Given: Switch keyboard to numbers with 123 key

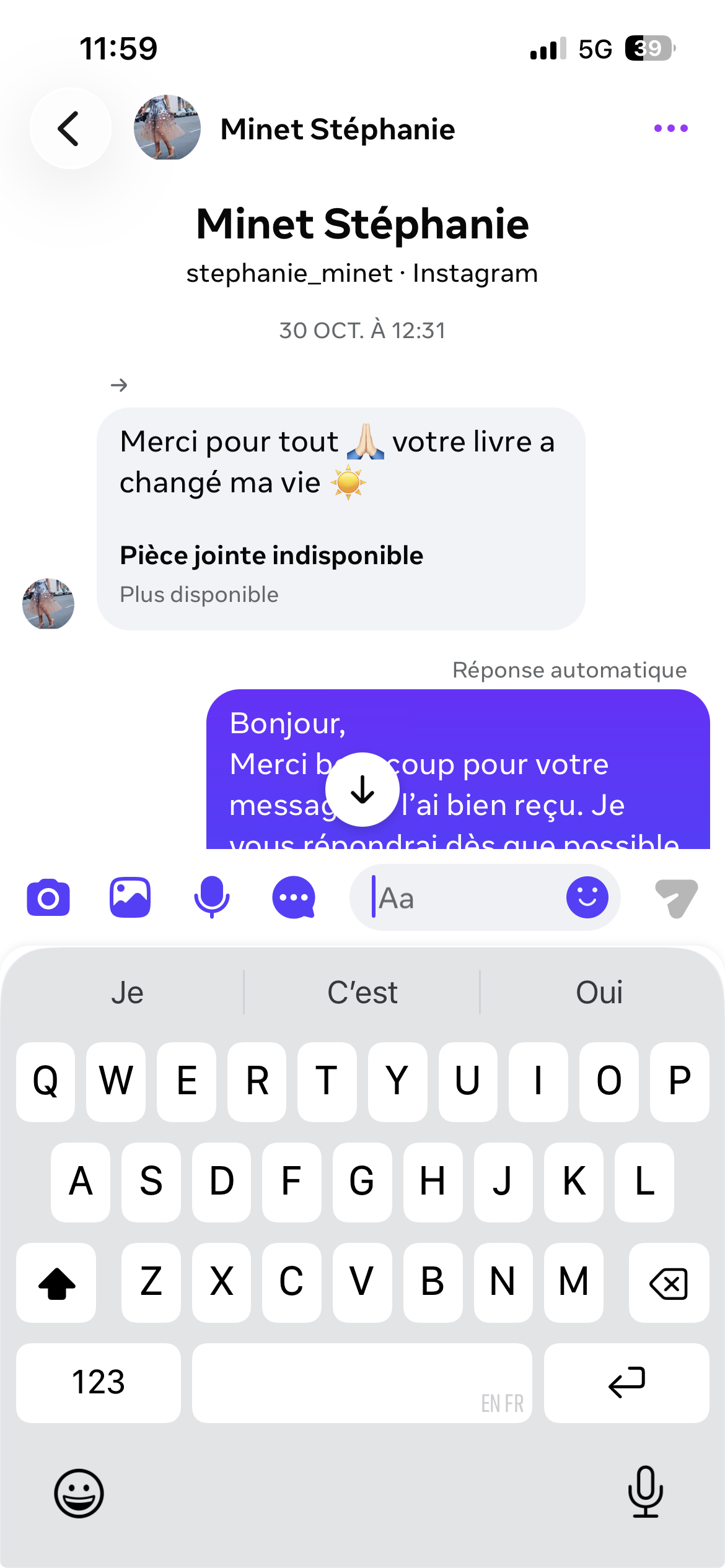Looking at the screenshot, I should point(99,1382).
